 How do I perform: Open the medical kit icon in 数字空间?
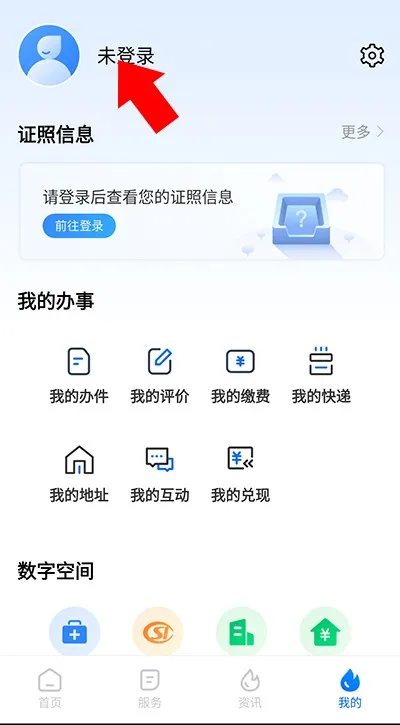74,632
